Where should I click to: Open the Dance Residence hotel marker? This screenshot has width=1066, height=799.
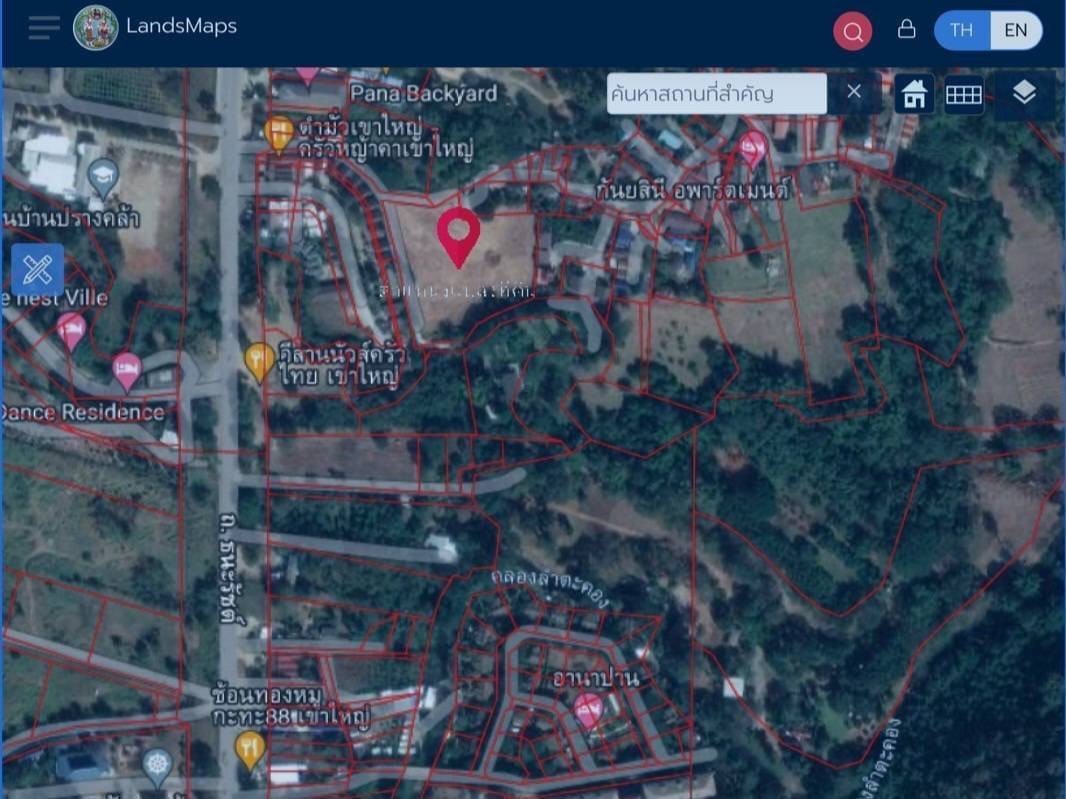click(126, 370)
